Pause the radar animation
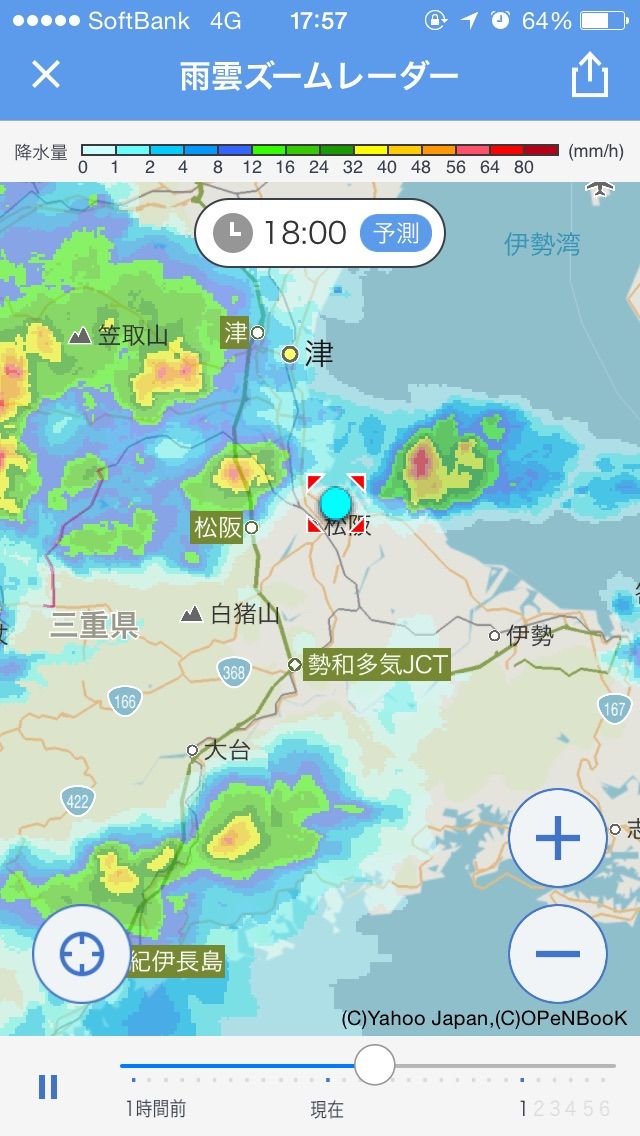640x1136 pixels. (x=48, y=1087)
